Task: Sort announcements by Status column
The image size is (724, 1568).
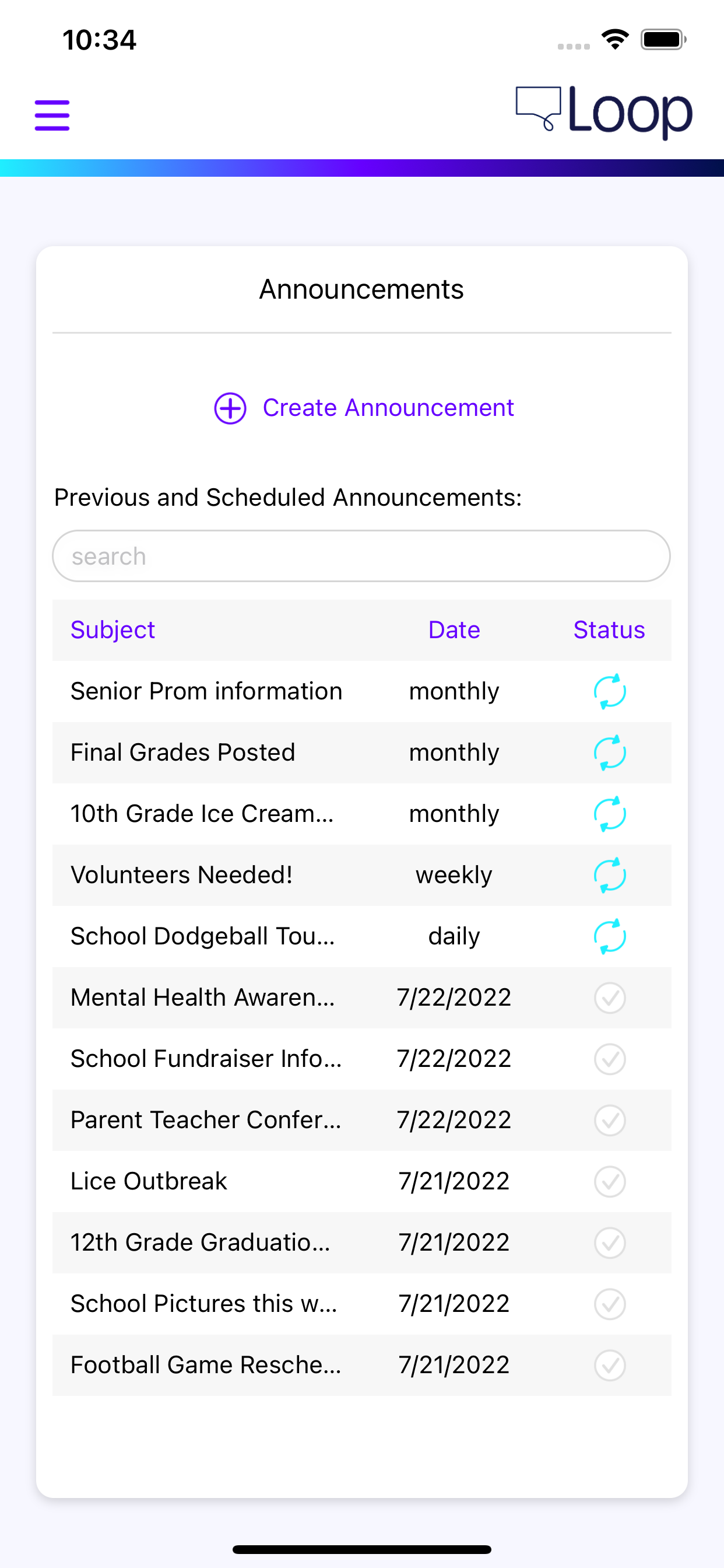Action: pos(609,630)
